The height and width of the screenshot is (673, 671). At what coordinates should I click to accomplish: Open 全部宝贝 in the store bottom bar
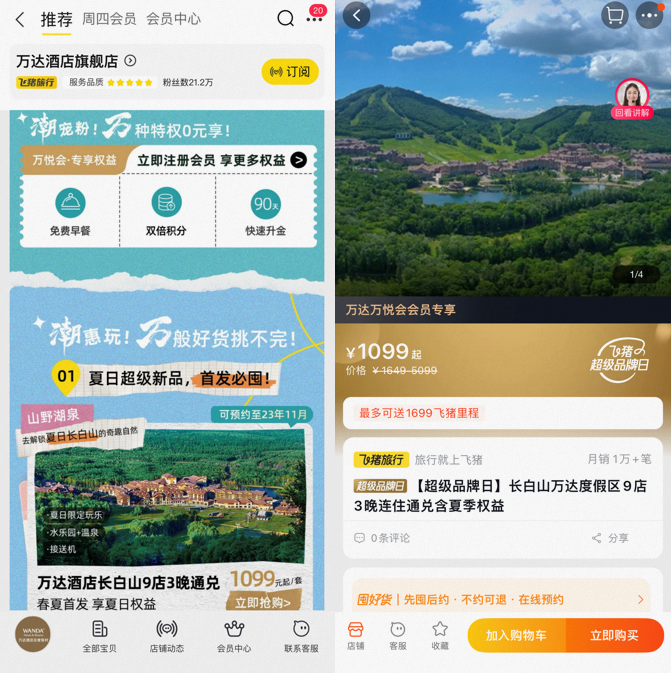coord(99,636)
